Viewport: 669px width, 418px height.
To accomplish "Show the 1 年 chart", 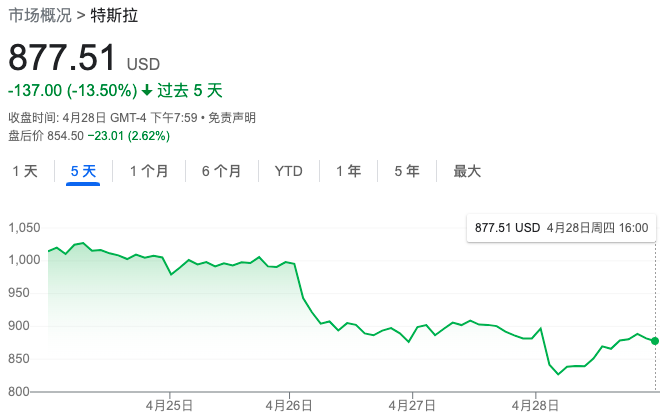I will click(348, 171).
